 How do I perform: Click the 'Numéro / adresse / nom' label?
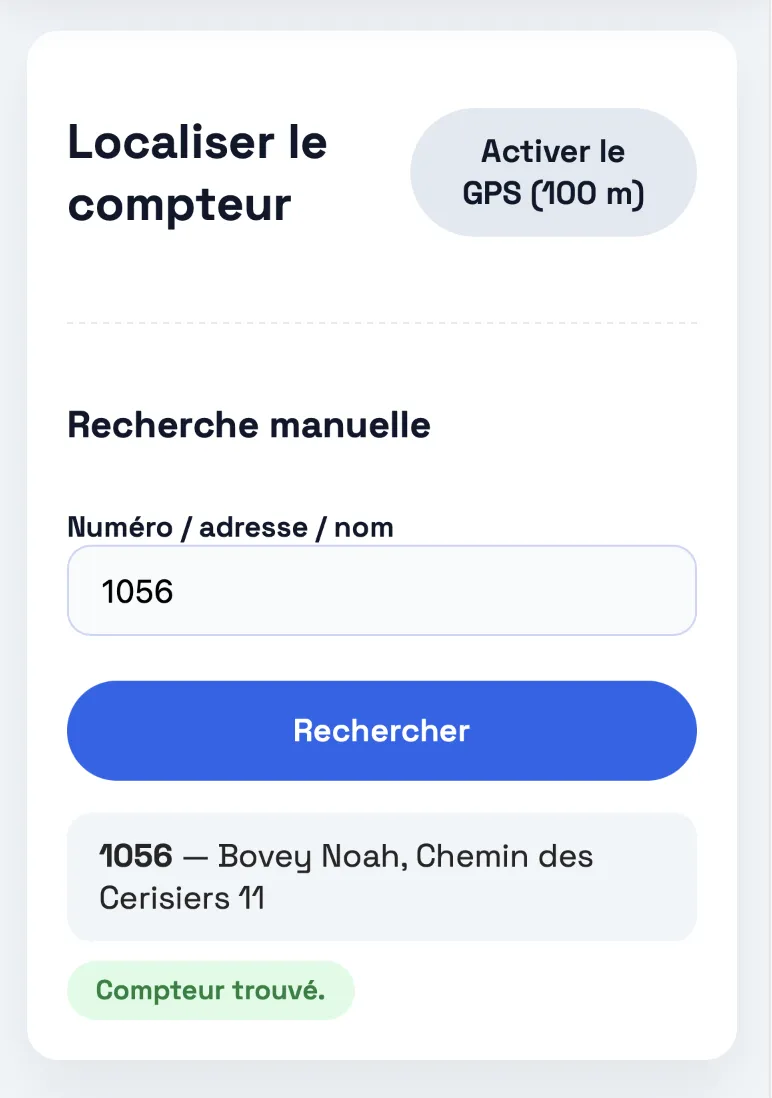[229, 527]
